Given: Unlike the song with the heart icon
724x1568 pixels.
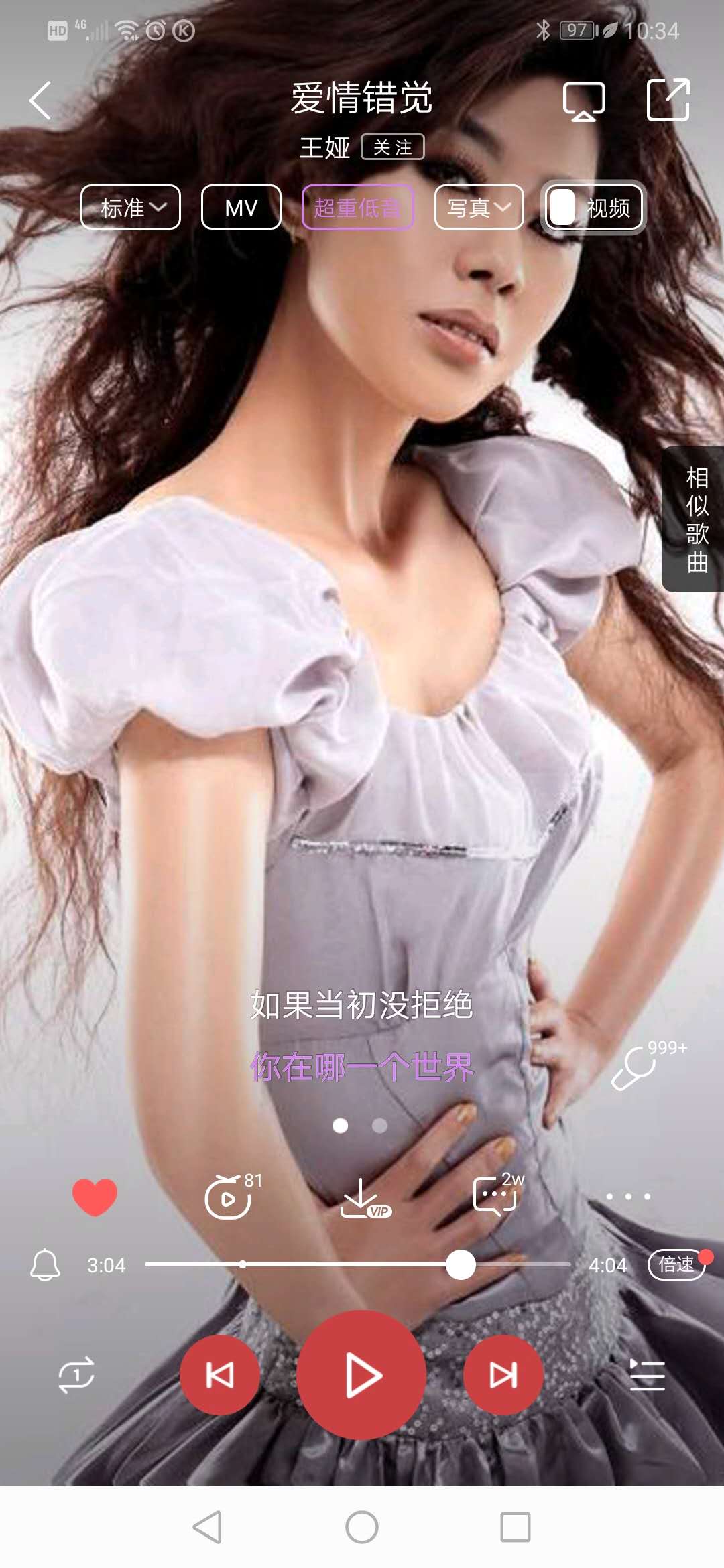Looking at the screenshot, I should 95,1197.
